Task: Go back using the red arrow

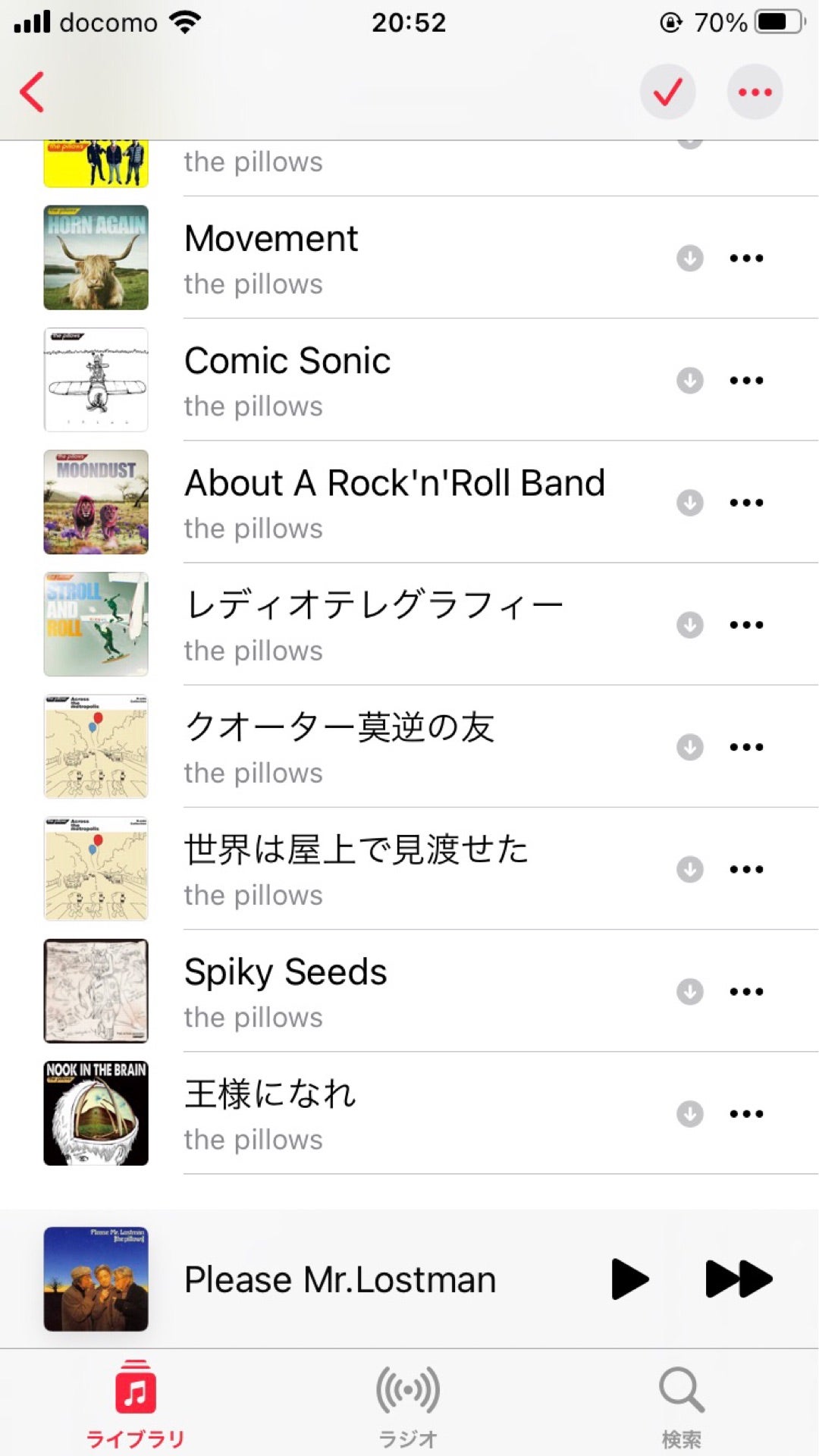Action: pyautogui.click(x=32, y=93)
